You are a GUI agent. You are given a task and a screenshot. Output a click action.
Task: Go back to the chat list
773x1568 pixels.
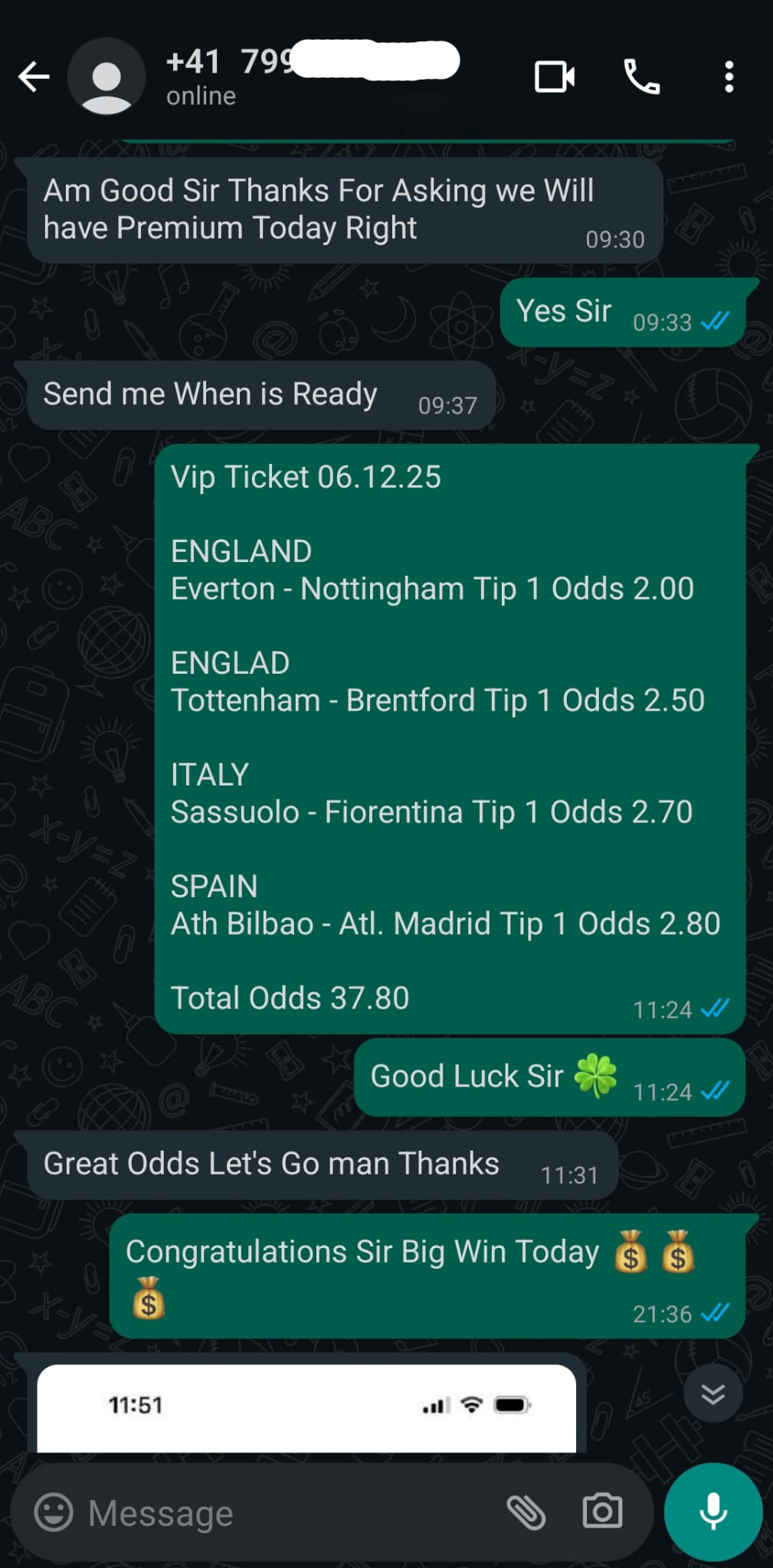click(x=34, y=77)
